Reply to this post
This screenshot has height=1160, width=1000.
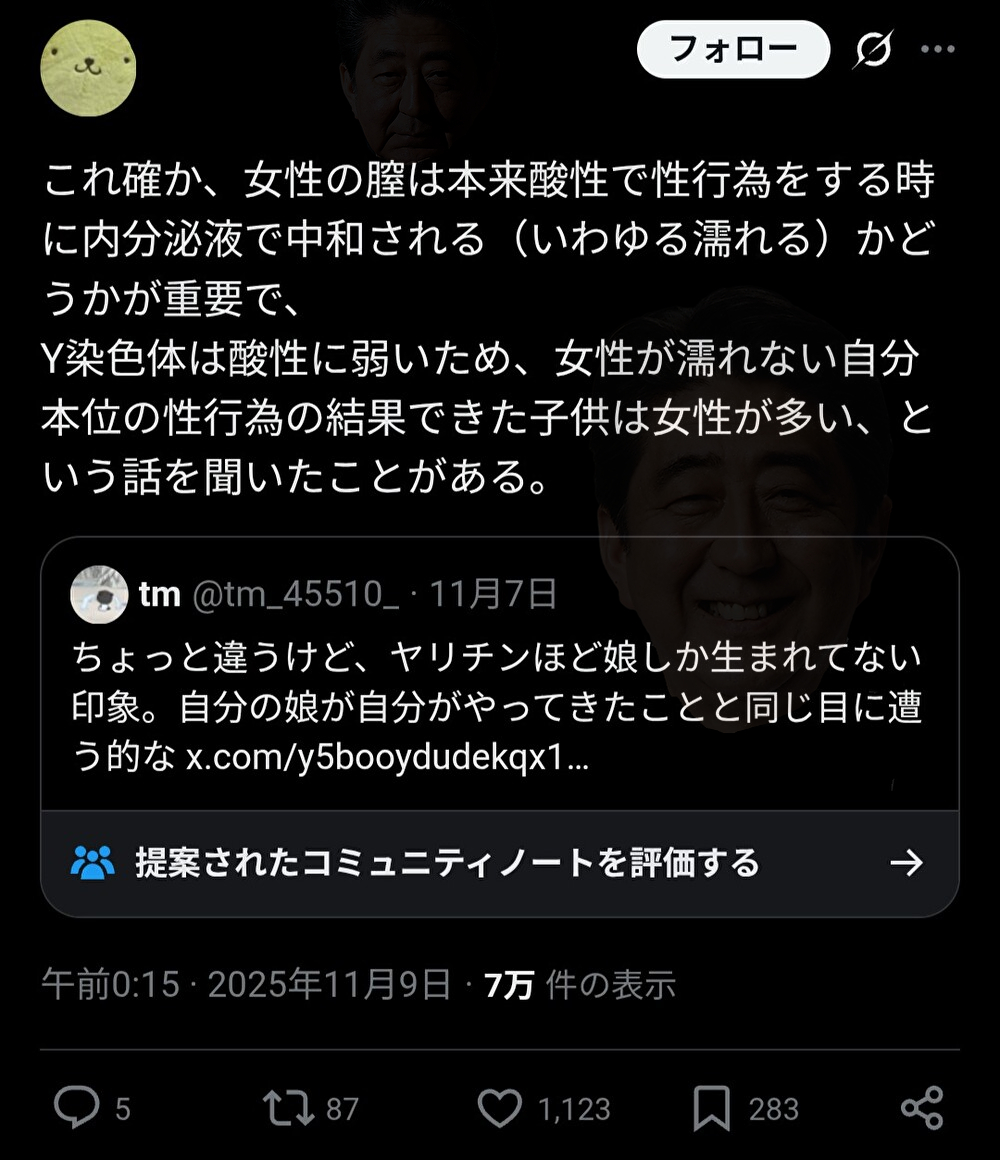(77, 1108)
